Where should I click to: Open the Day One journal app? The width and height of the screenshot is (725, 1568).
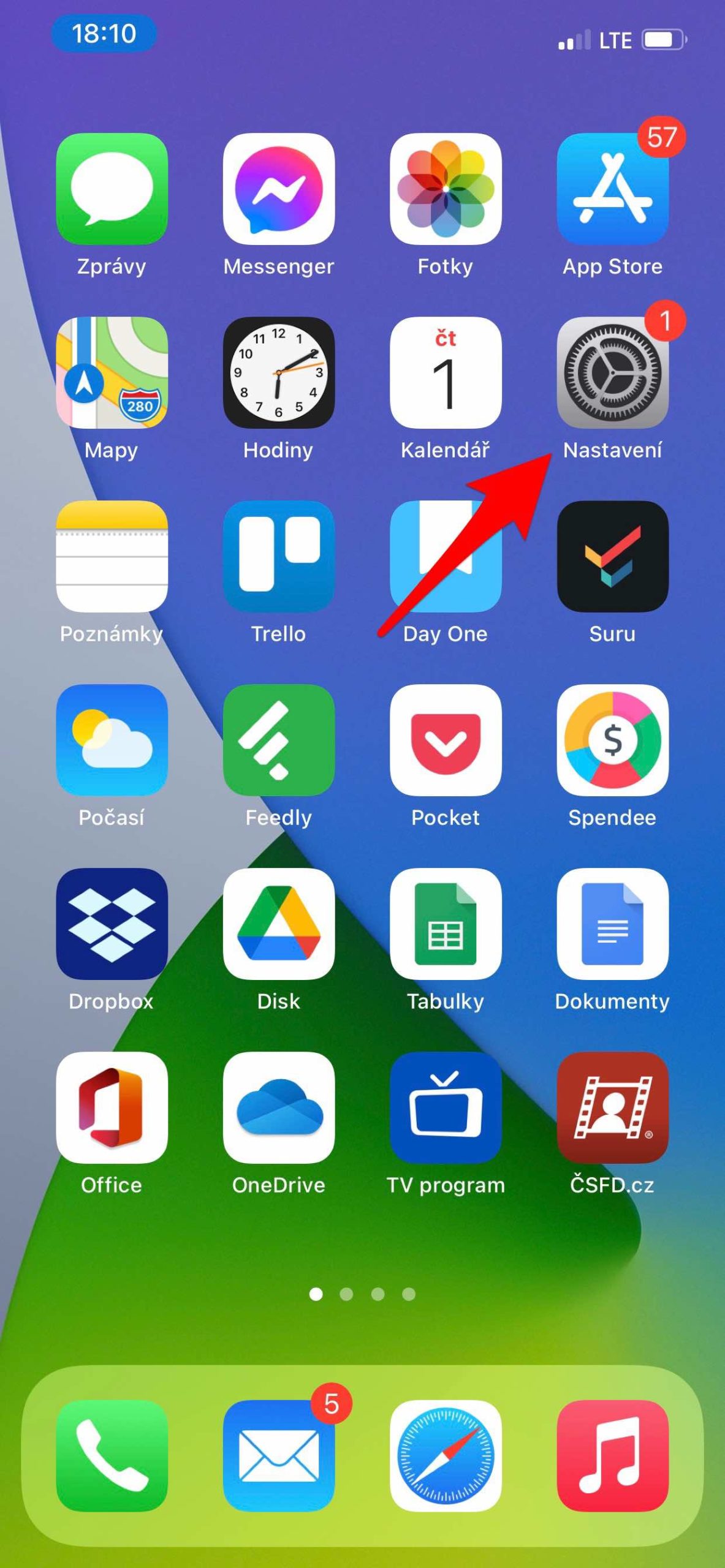pyautogui.click(x=446, y=557)
